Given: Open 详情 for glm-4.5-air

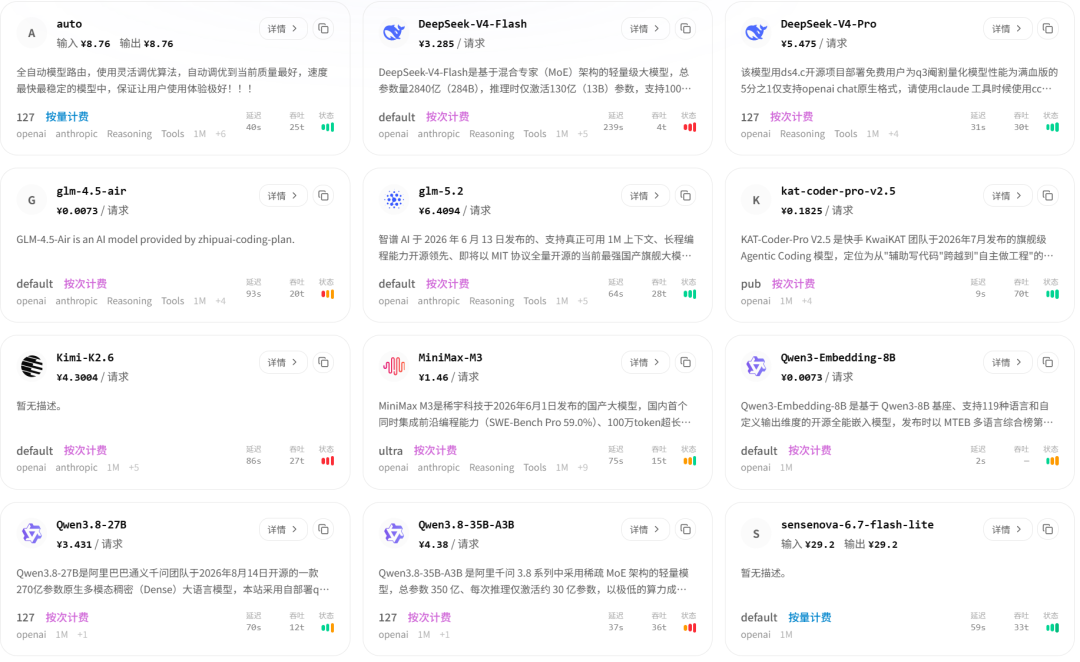Looking at the screenshot, I should (x=283, y=196).
